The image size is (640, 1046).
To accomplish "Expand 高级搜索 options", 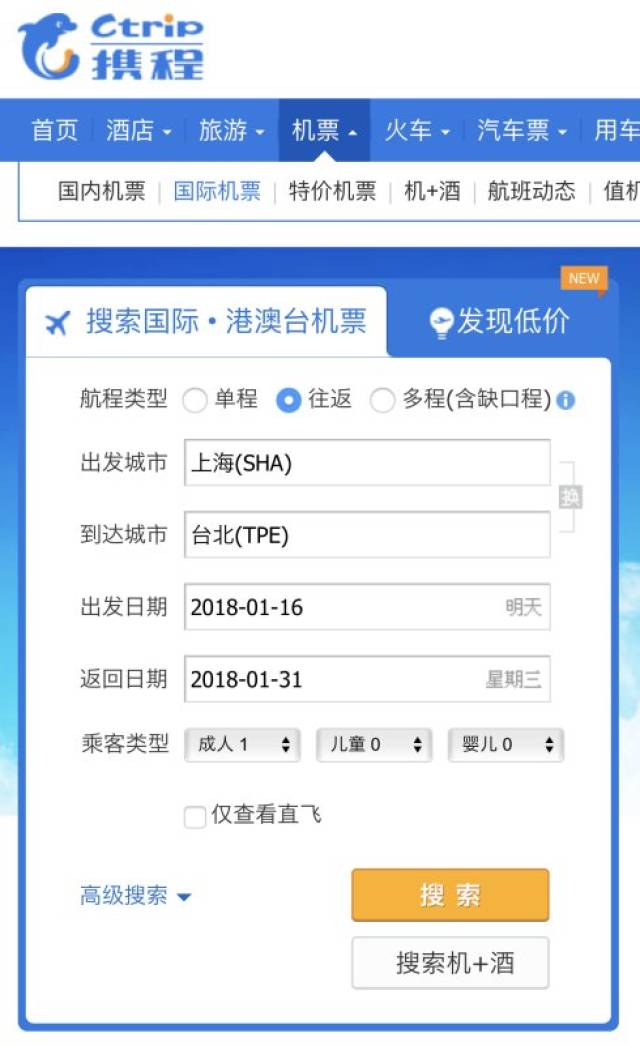I will click(x=135, y=895).
